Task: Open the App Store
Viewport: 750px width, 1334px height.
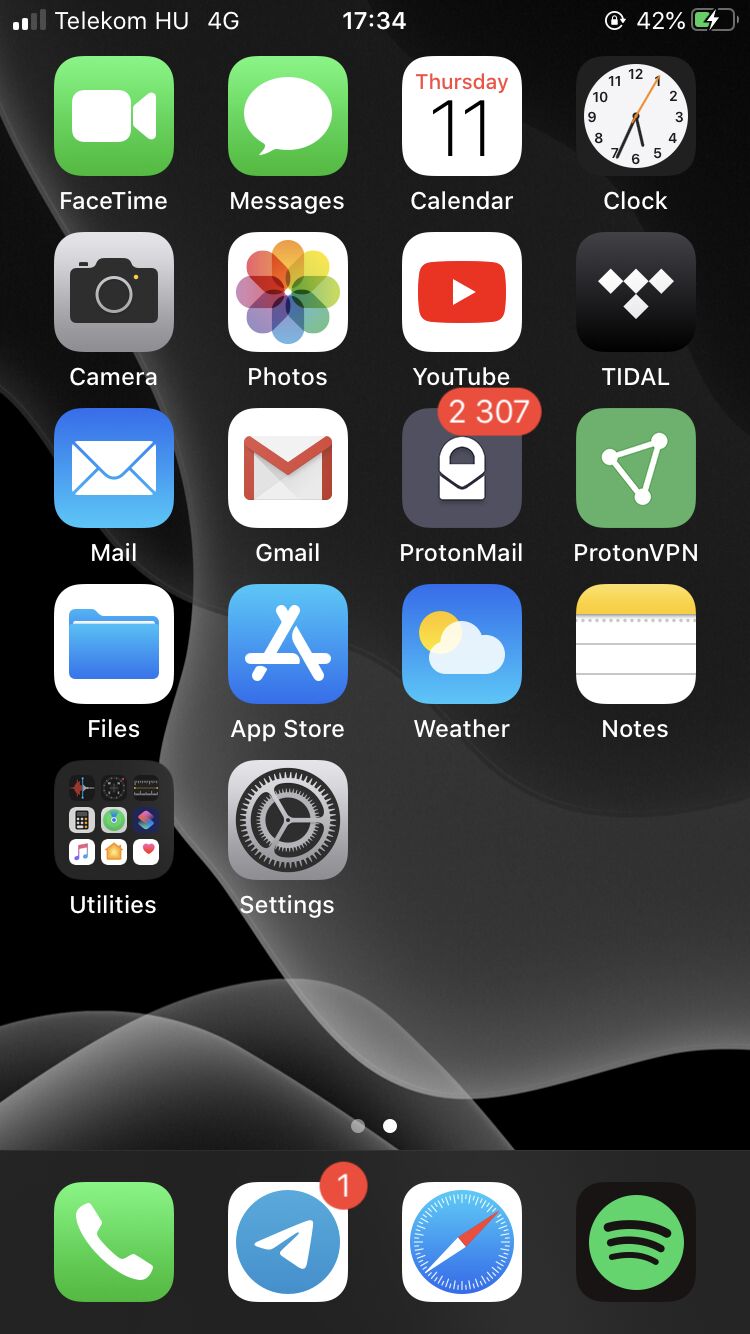Action: tap(288, 644)
